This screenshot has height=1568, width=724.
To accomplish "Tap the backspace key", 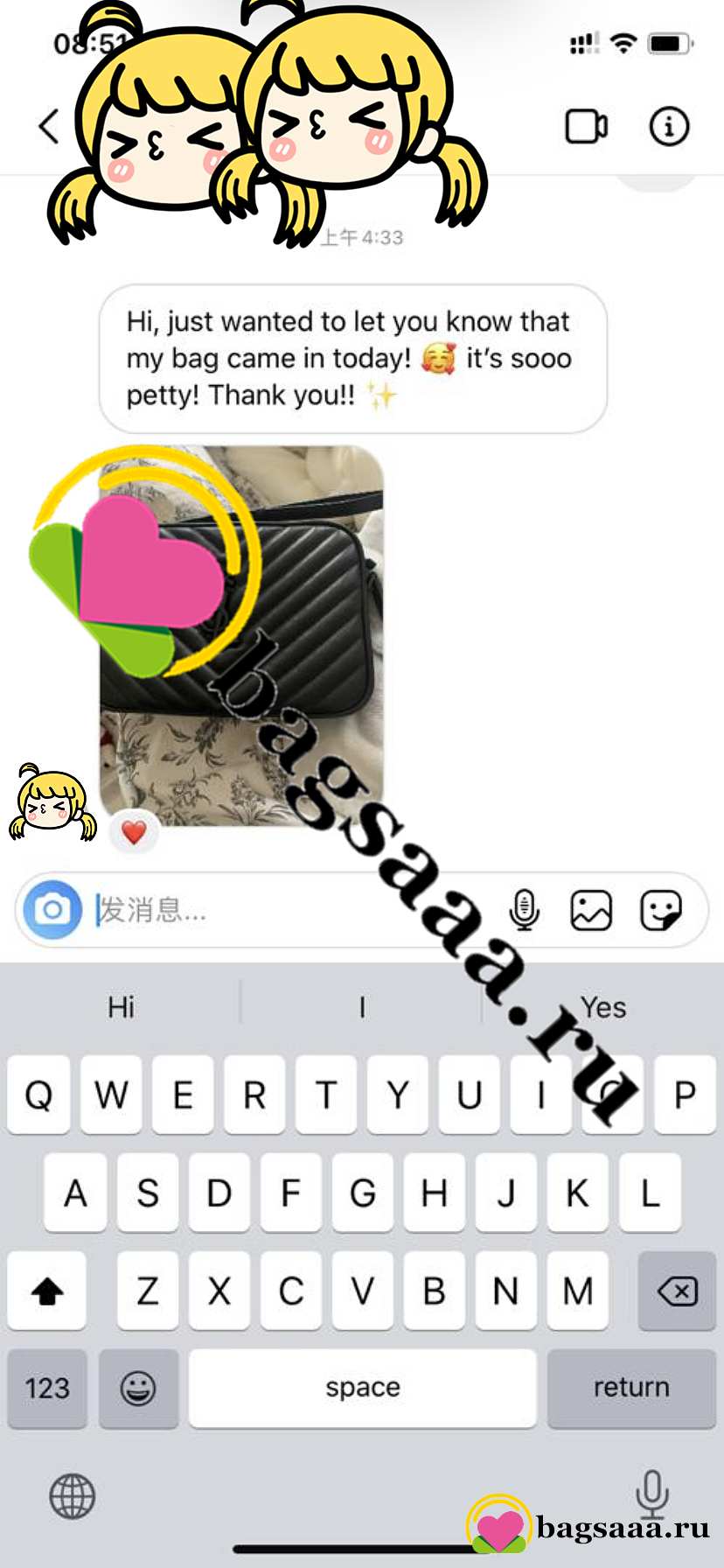I will point(677,1291).
